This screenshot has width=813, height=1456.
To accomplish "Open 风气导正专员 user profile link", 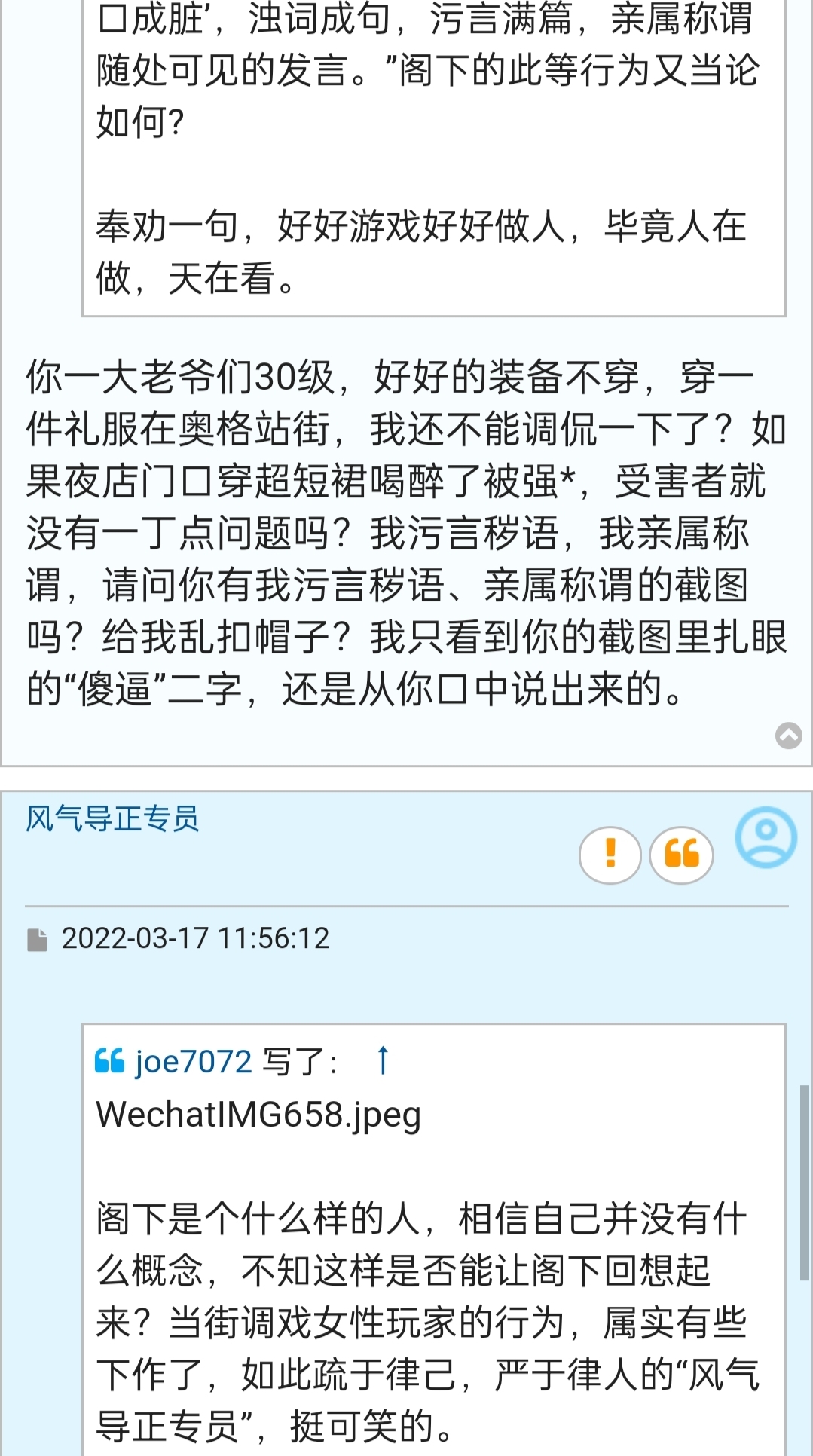I will click(x=112, y=818).
